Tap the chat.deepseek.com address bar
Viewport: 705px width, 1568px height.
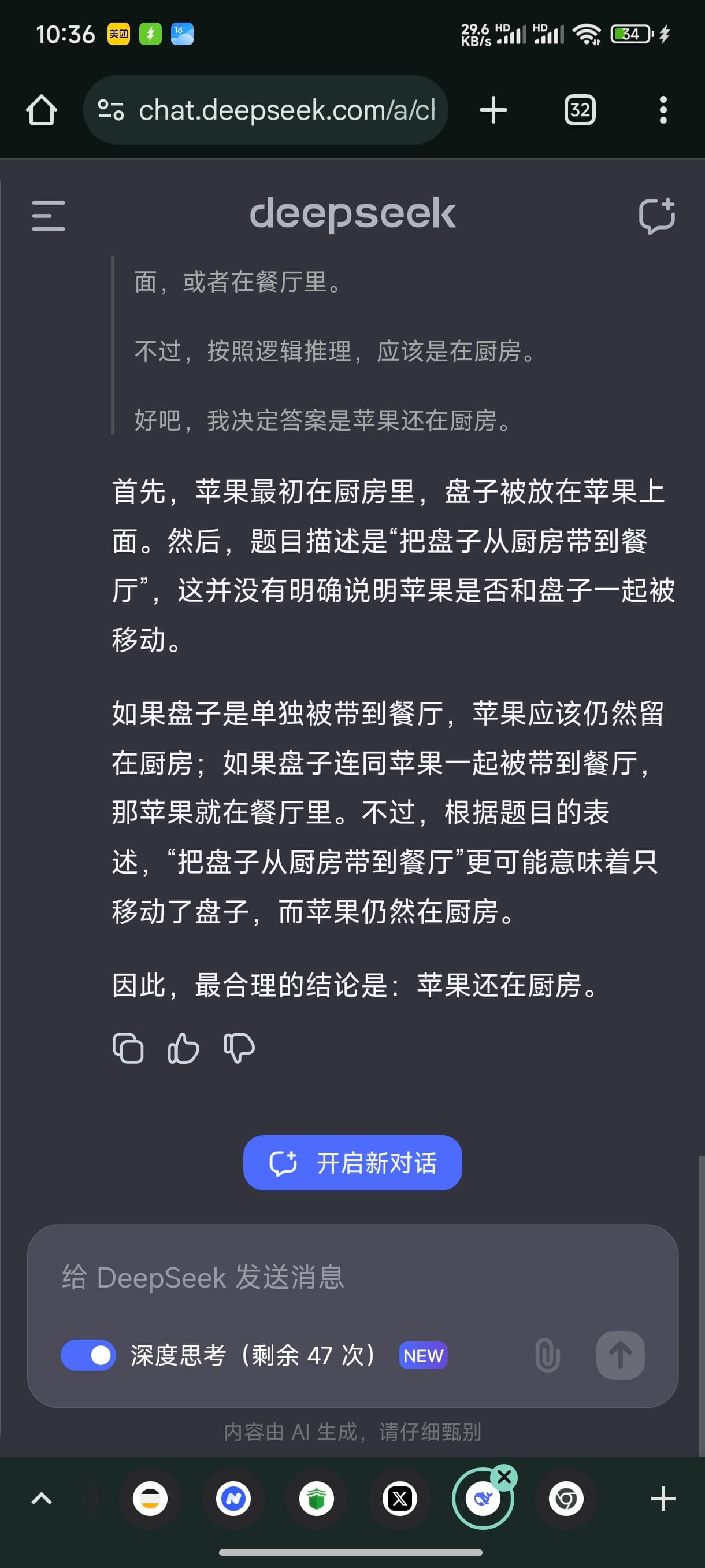pyautogui.click(x=265, y=110)
